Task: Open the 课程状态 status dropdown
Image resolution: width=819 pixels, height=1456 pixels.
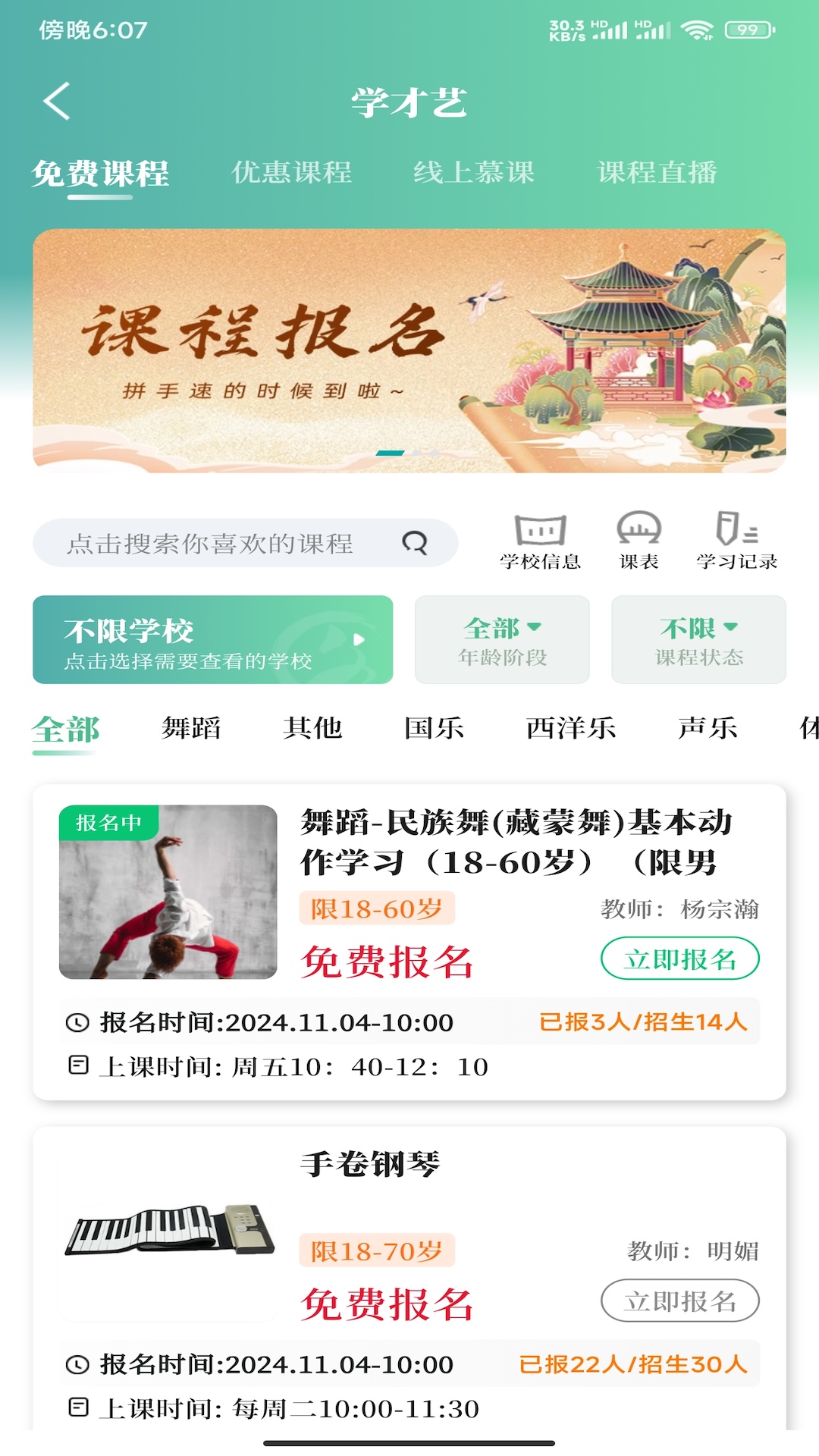Action: click(x=697, y=639)
